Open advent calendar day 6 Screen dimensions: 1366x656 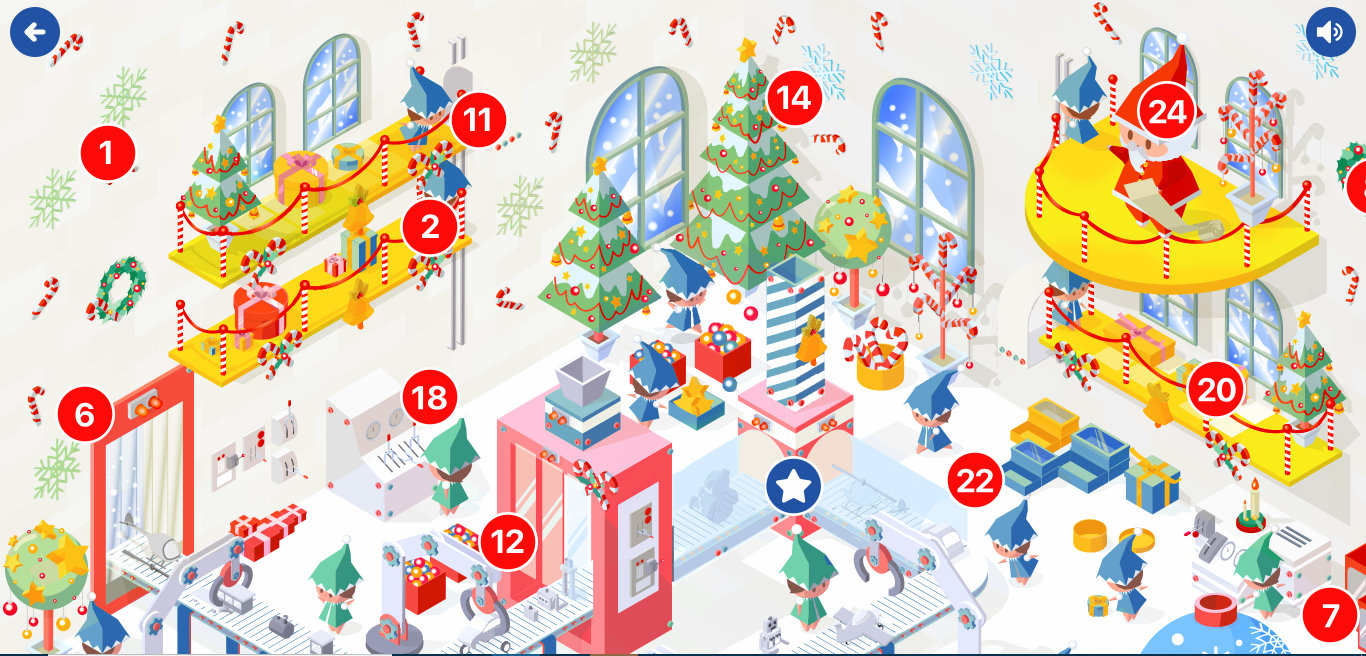84,414
